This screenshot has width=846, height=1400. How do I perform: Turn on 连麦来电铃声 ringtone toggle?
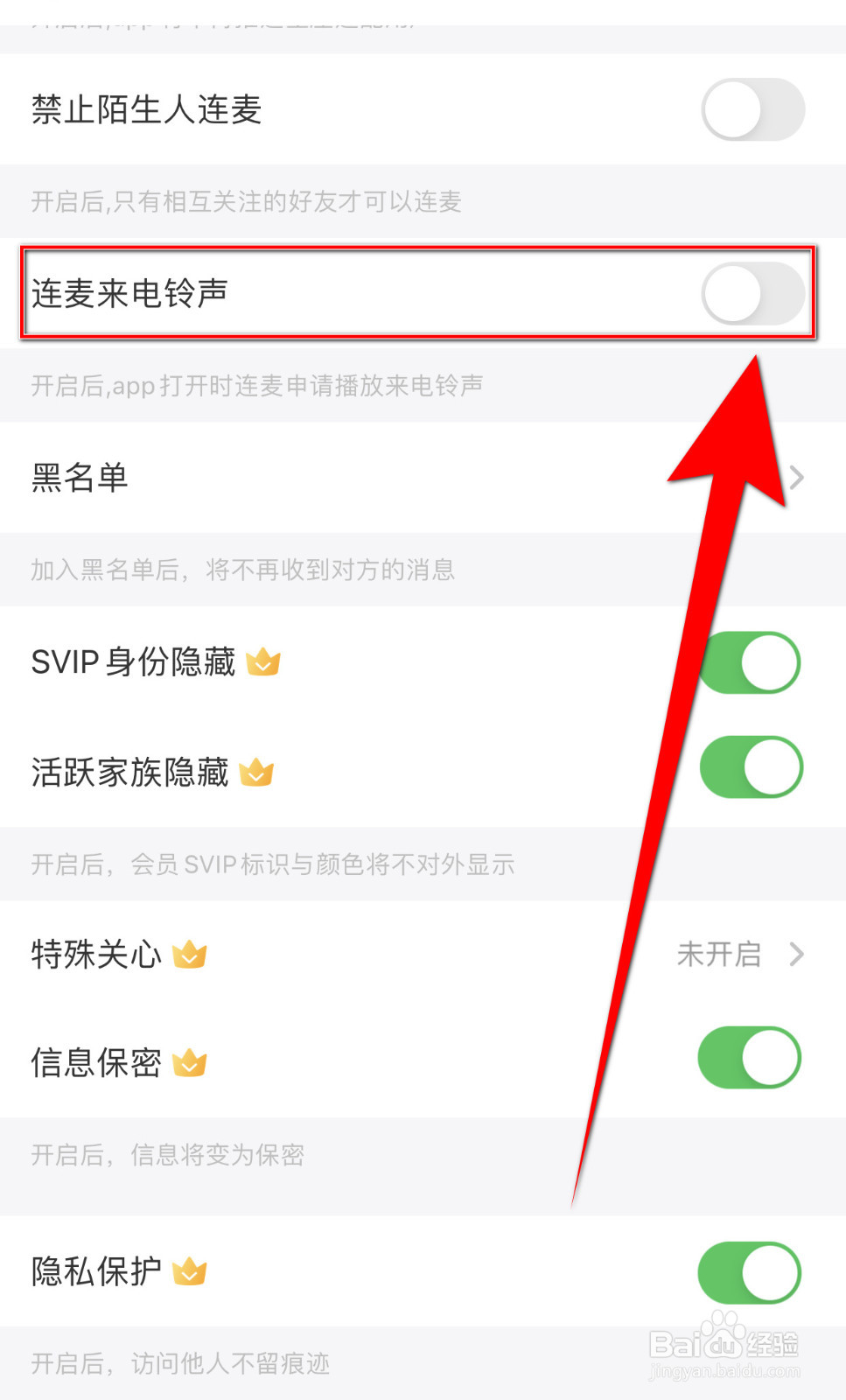752,294
